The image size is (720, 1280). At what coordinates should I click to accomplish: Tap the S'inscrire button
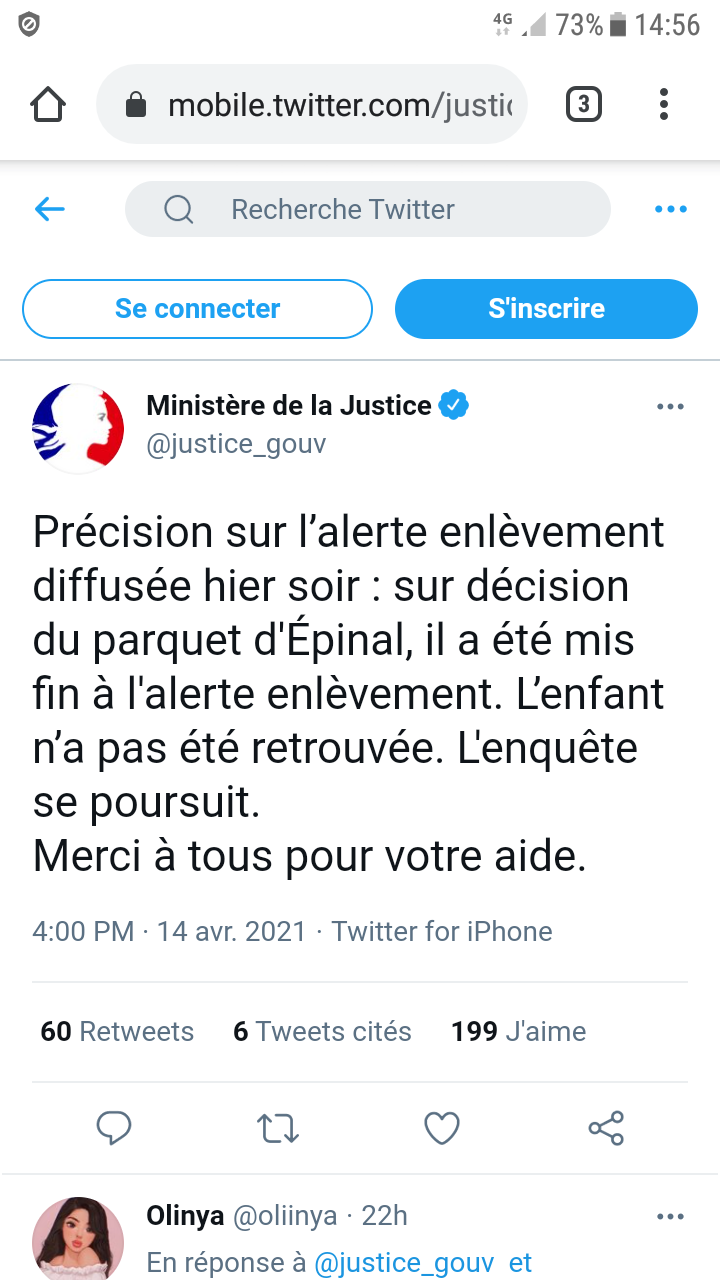(546, 309)
